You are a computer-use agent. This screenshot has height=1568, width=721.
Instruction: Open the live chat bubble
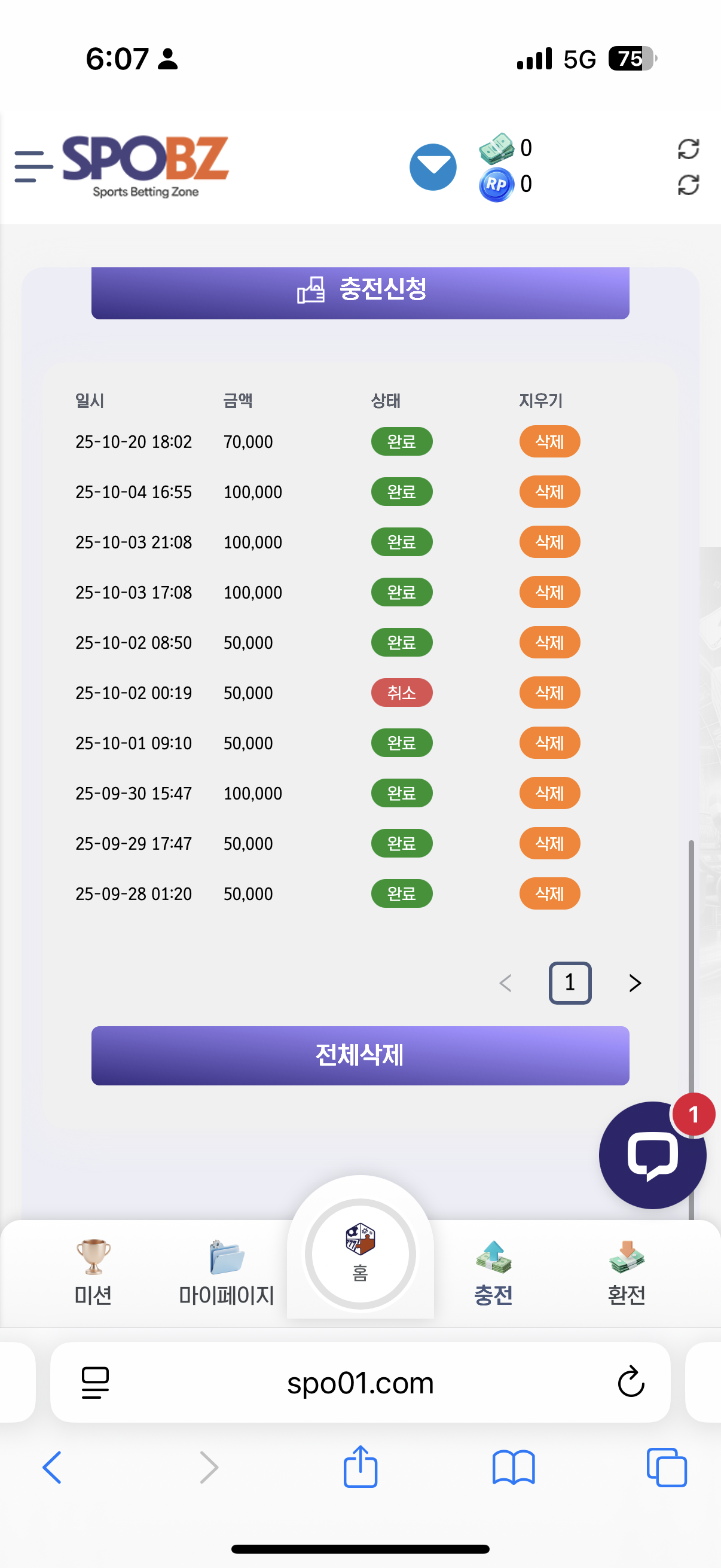pos(652,1155)
